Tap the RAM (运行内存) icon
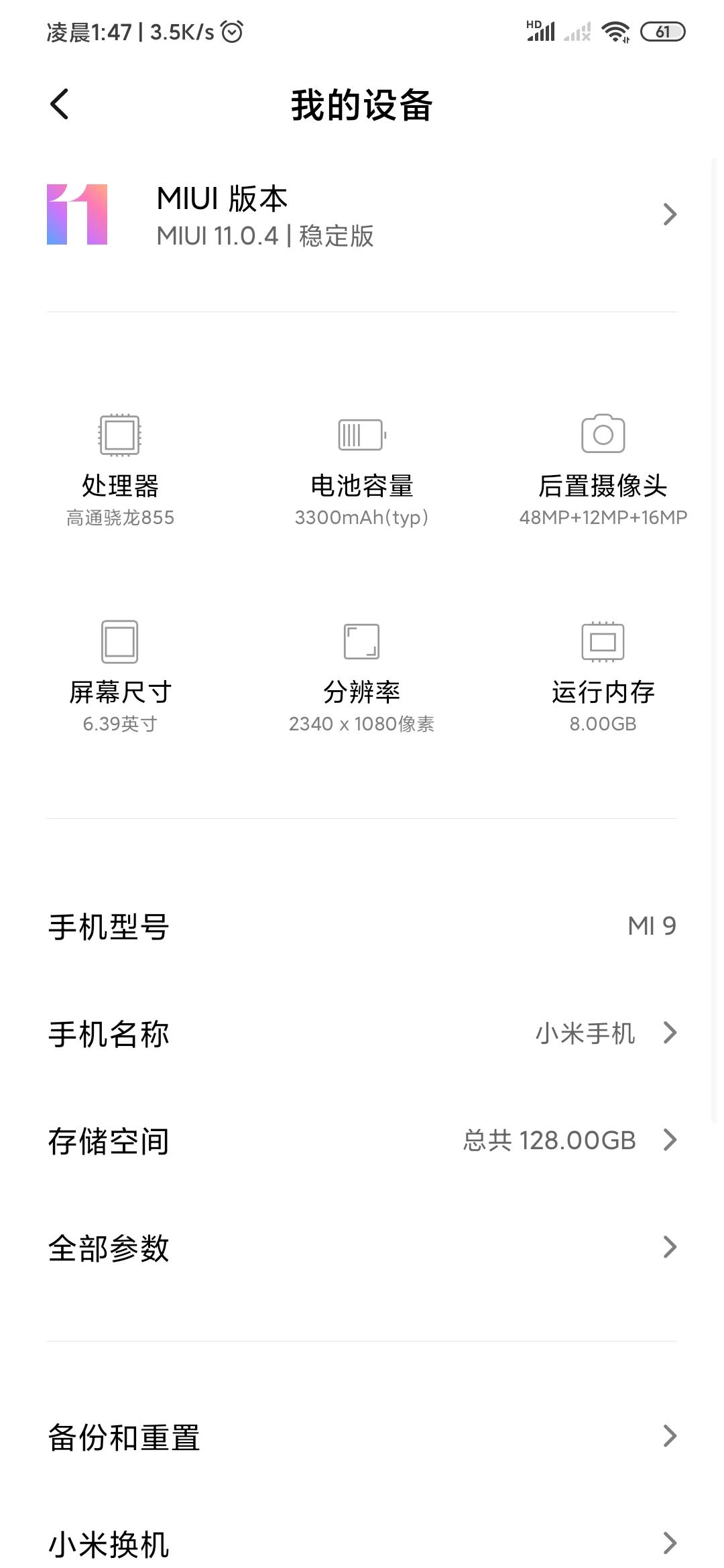724x1568 pixels. point(601,641)
